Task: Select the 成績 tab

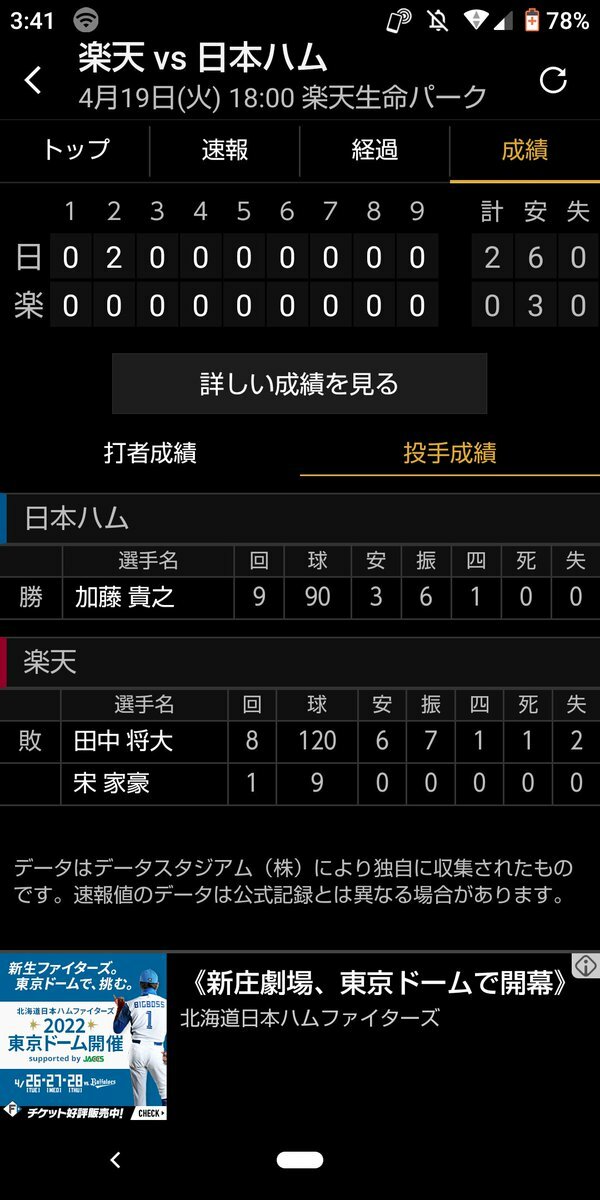Action: pos(524,151)
